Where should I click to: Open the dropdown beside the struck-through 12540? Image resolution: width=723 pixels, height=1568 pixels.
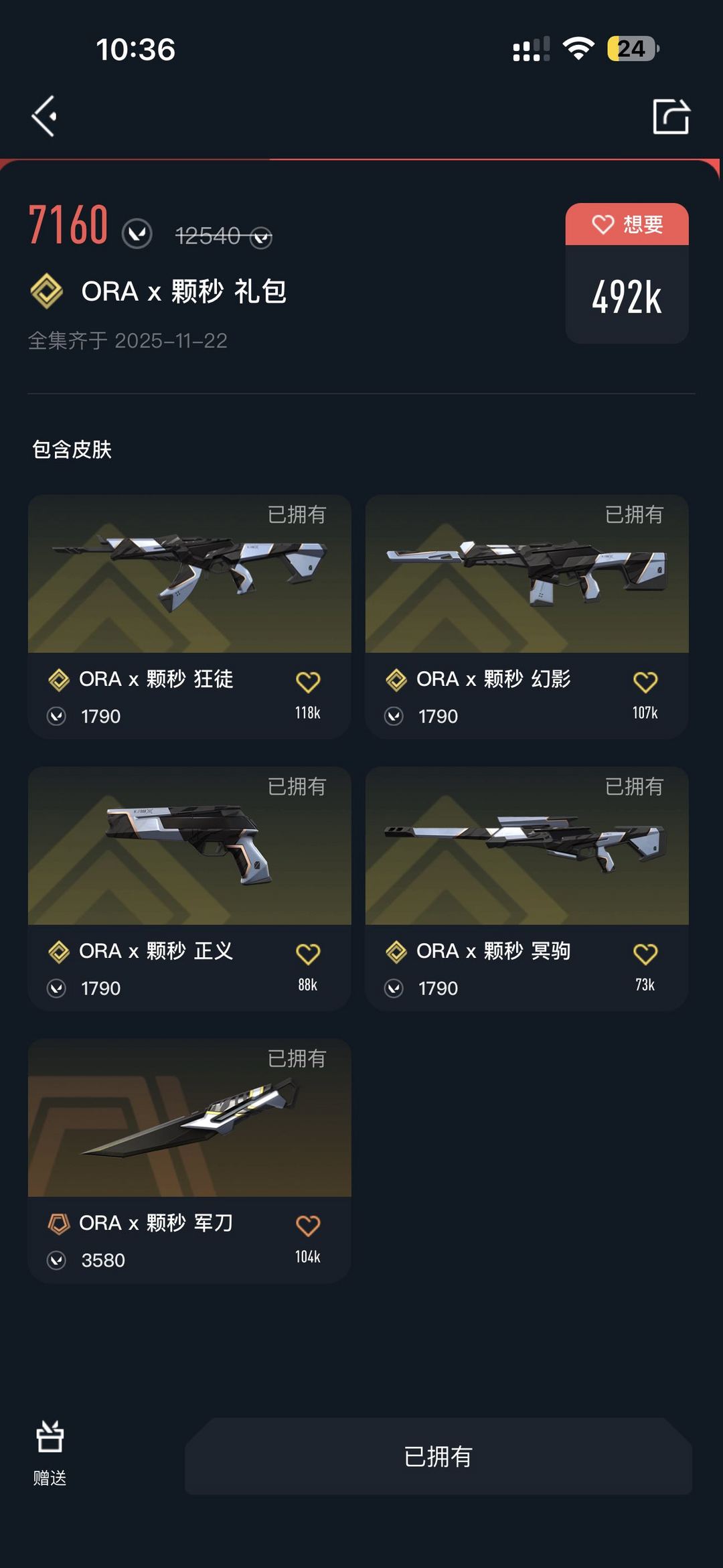click(x=260, y=236)
